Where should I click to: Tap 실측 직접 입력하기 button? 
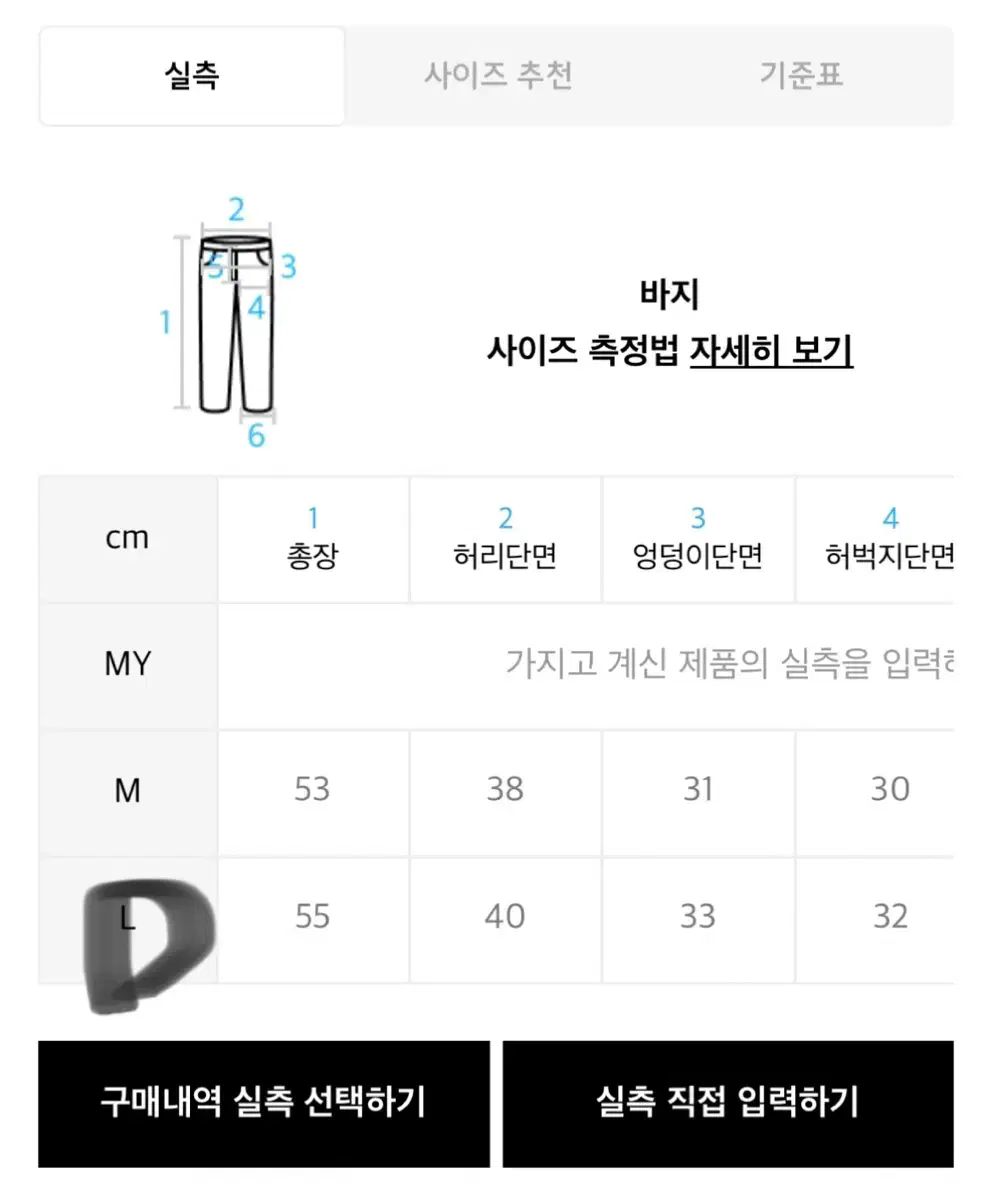coord(727,1103)
